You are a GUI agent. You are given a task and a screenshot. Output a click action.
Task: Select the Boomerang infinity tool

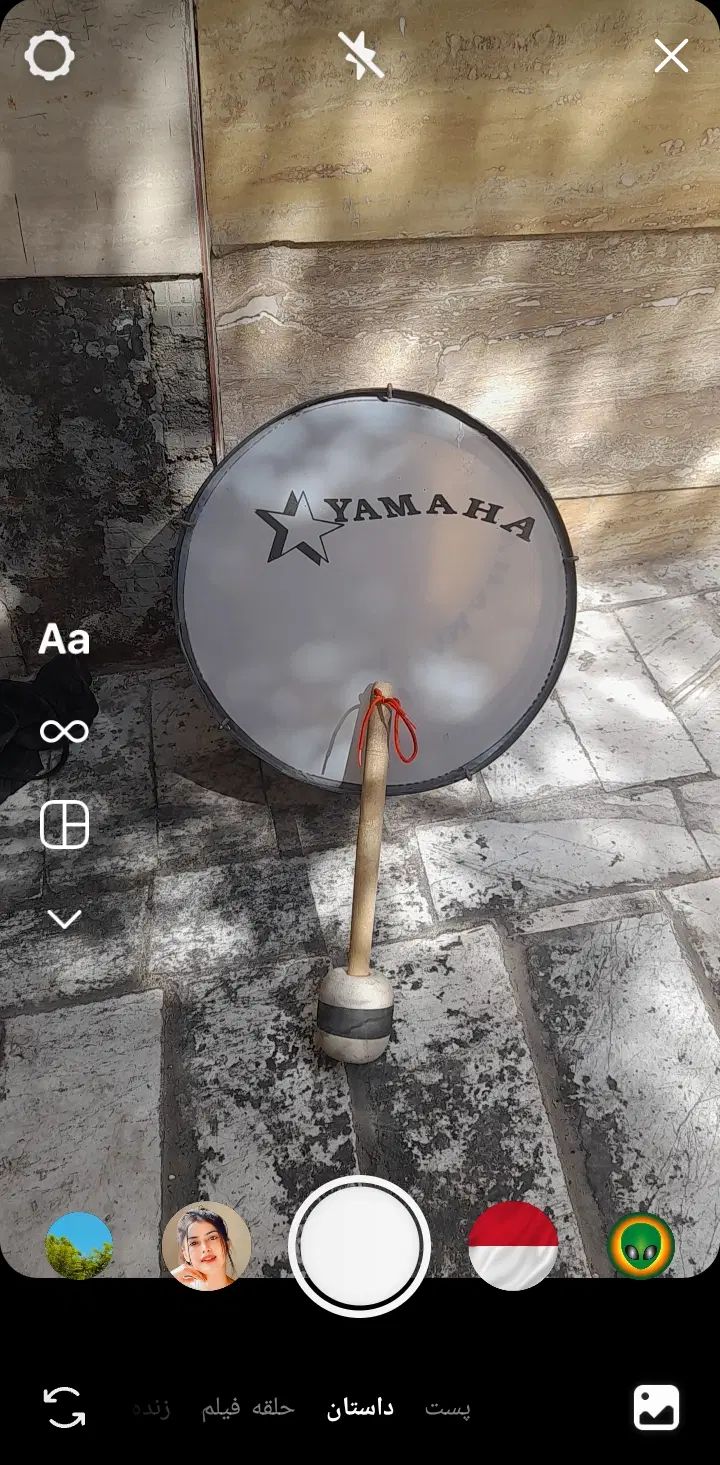pos(64,732)
